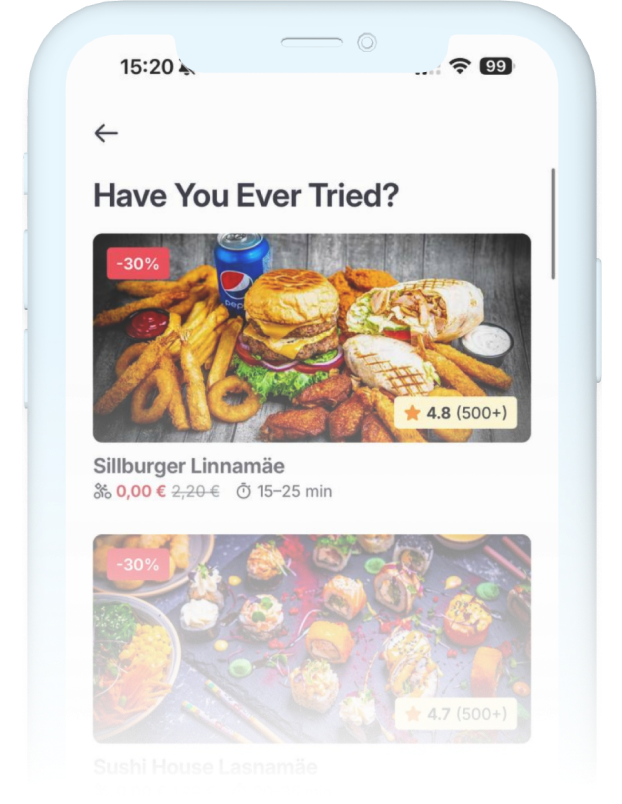Go back using the arrow icon
622x804 pixels.
[106, 133]
